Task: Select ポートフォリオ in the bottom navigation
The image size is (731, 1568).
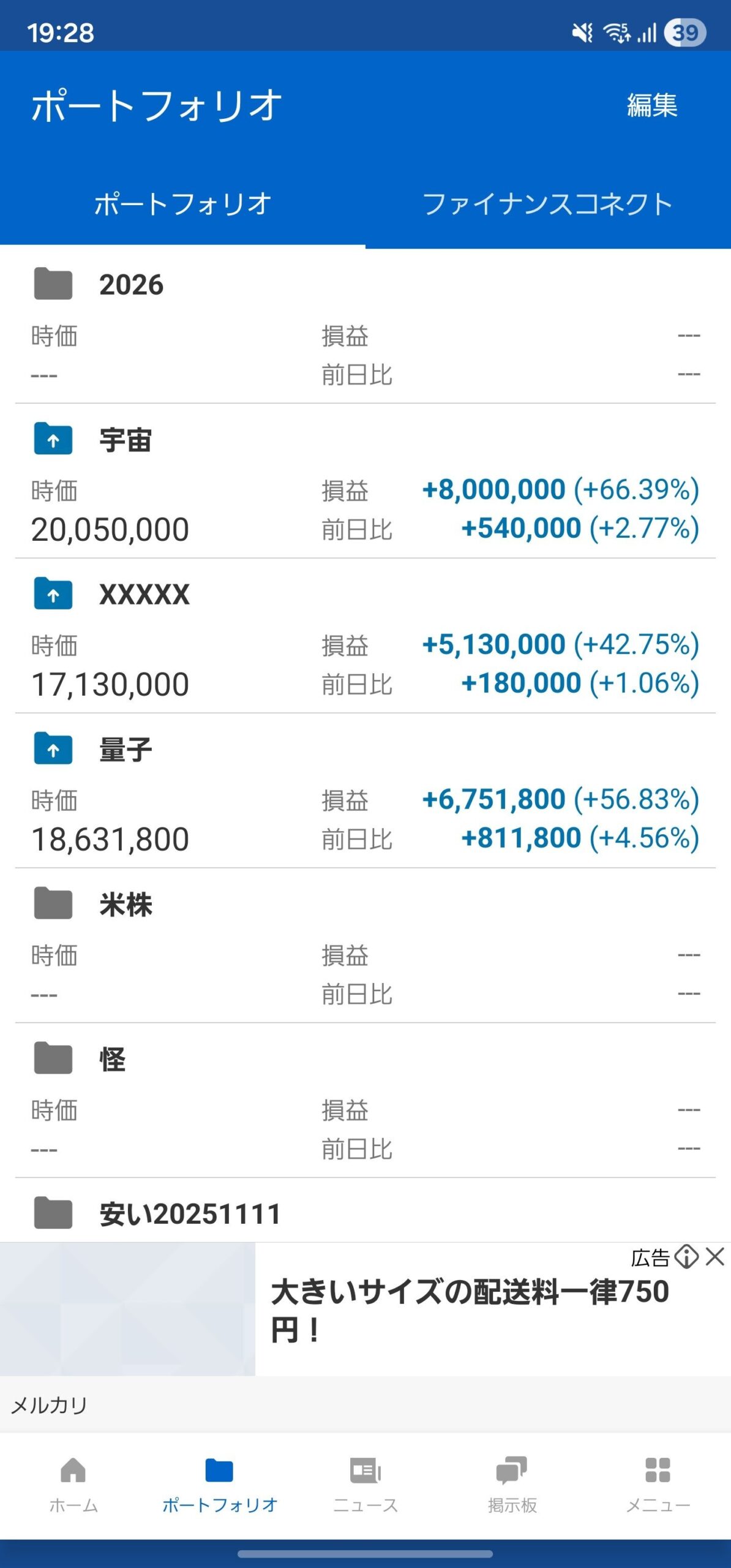Action: pyautogui.click(x=220, y=1485)
